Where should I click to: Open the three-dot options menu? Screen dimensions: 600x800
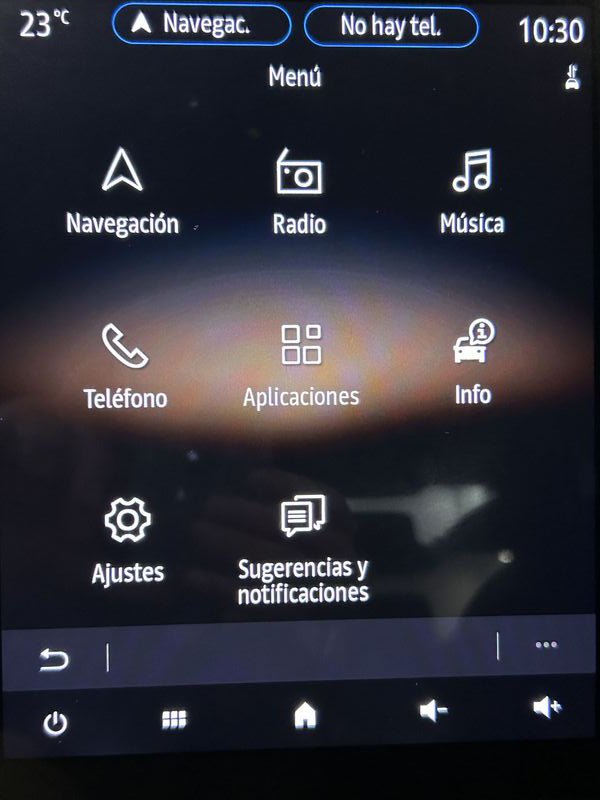[546, 645]
